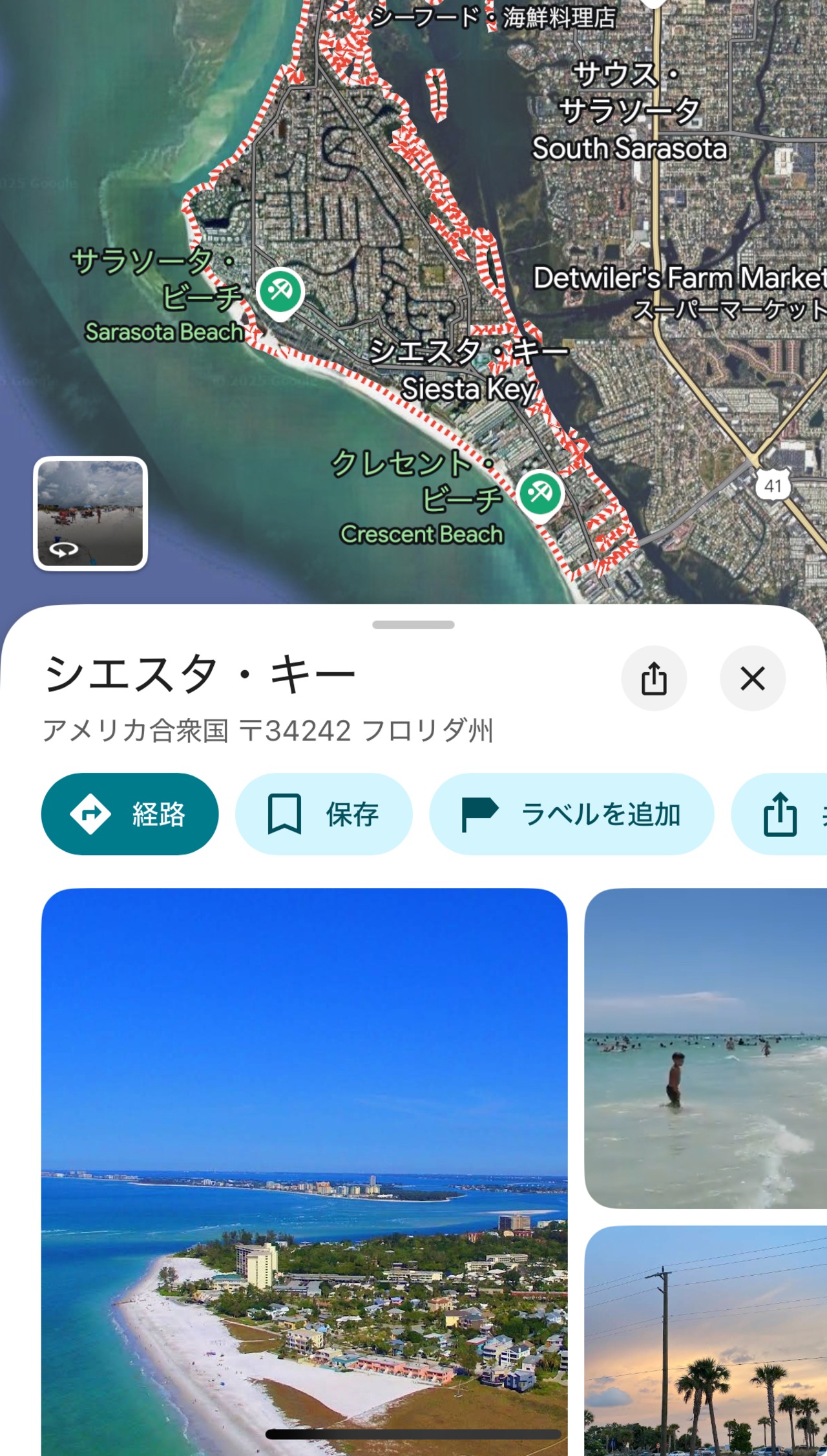Open the aerial photo of Siesta Key

point(304,1172)
